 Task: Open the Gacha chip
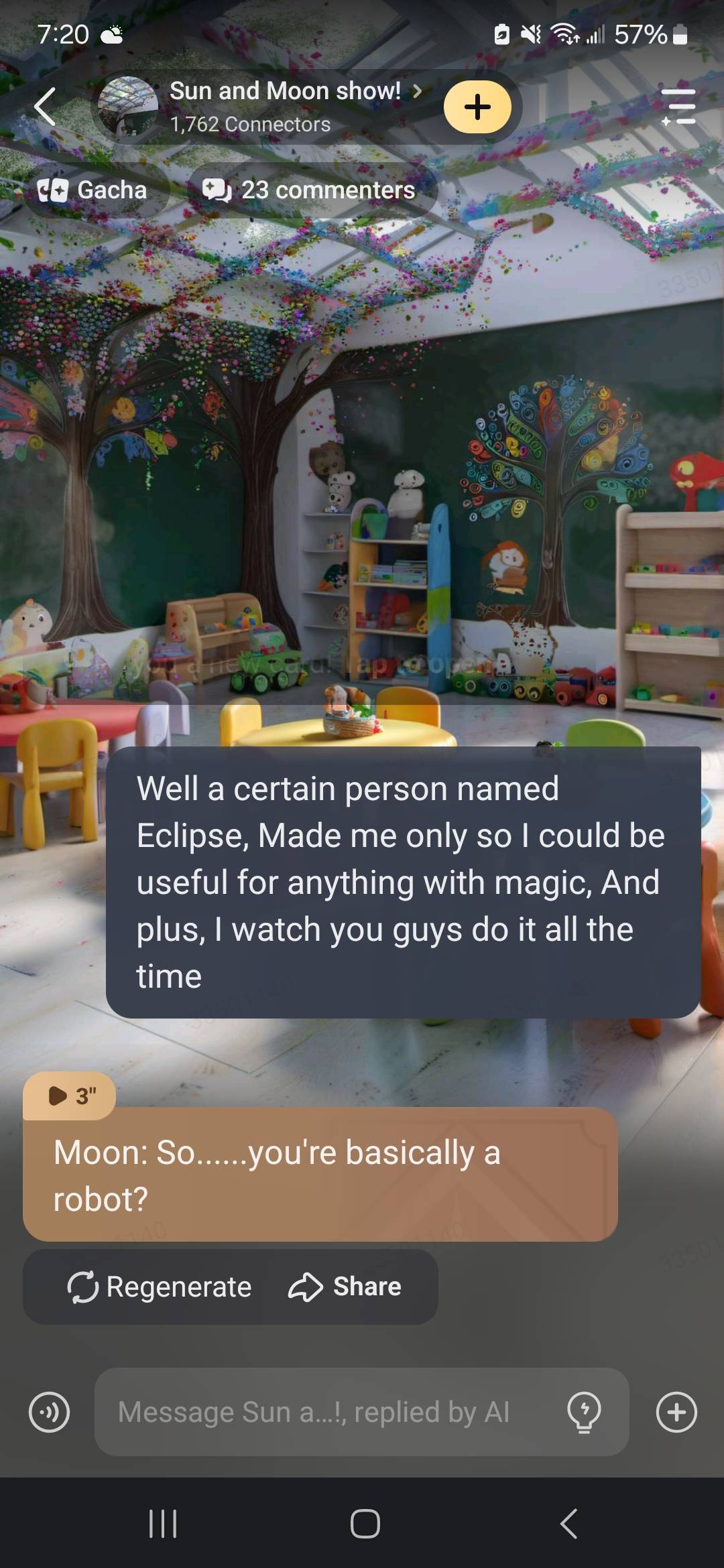(x=93, y=190)
